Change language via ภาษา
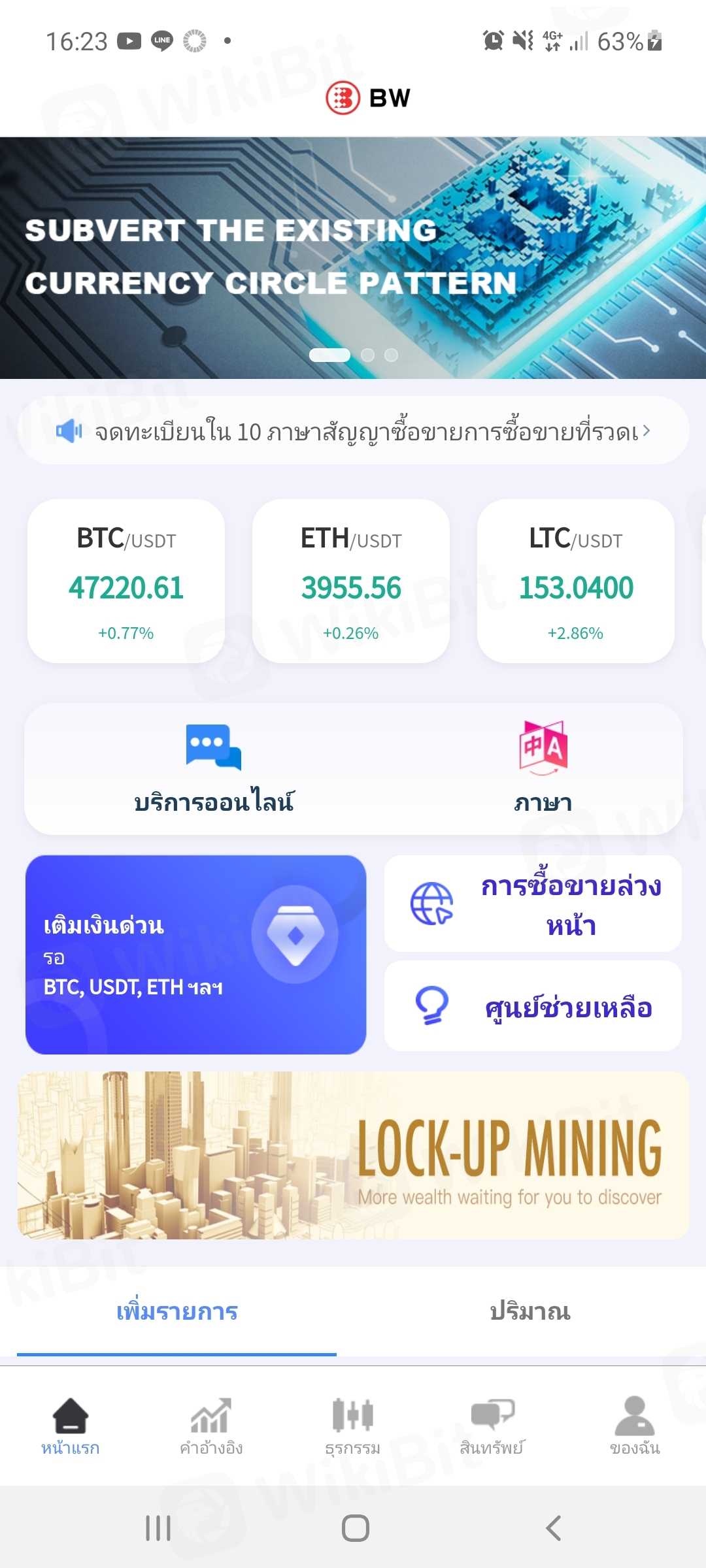Viewport: 706px width, 1568px height. point(543,769)
